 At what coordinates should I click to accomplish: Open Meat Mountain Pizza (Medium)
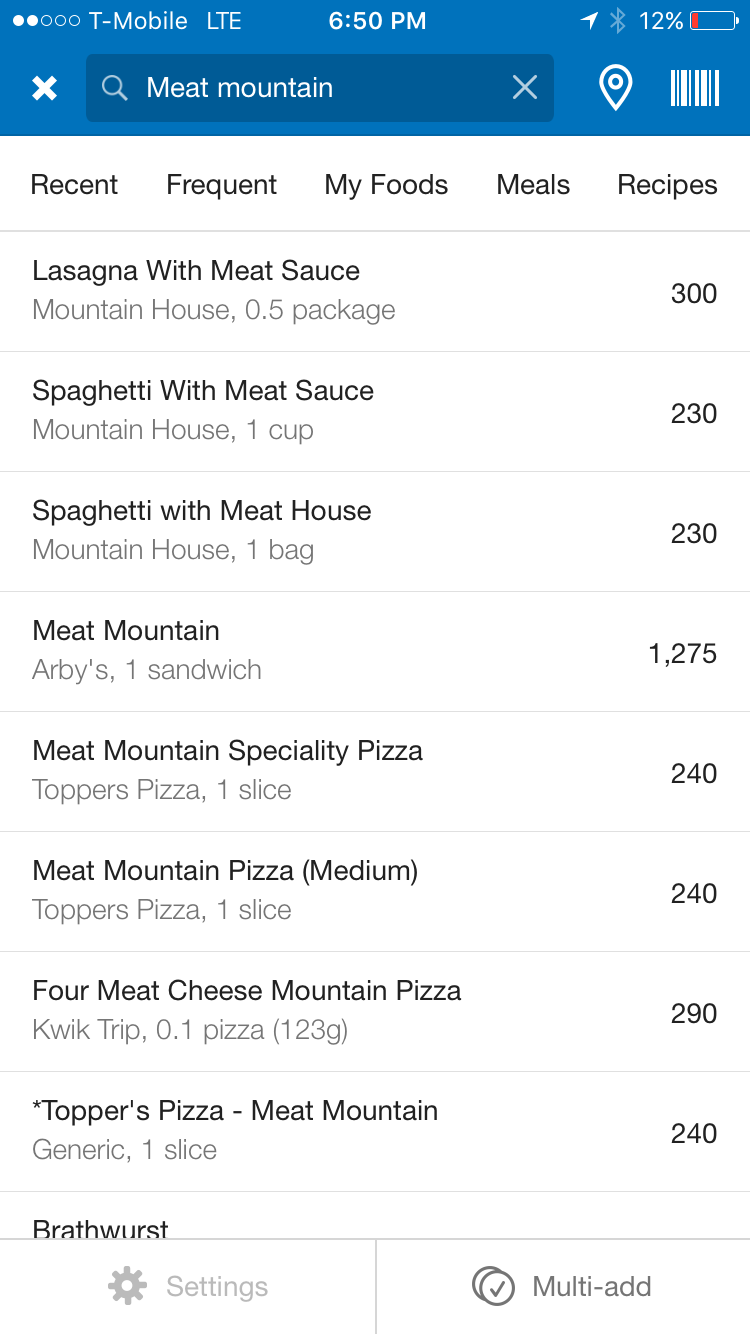point(375,892)
